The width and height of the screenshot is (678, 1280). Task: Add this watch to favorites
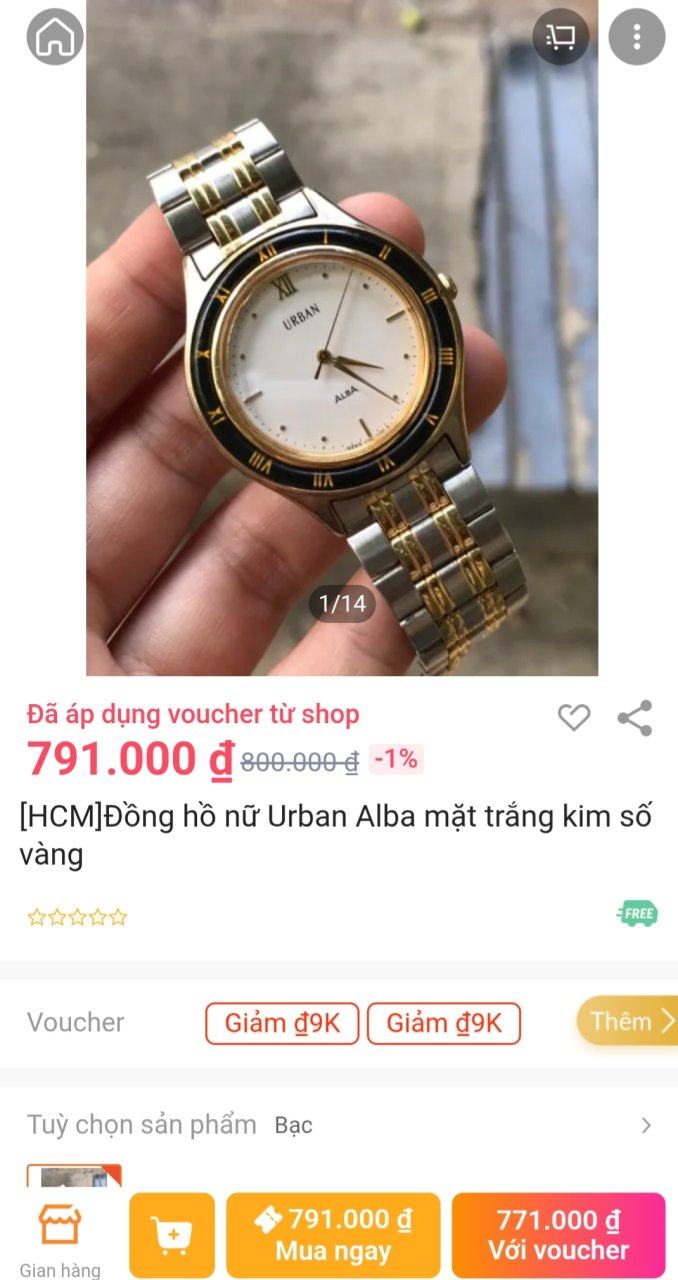(573, 717)
